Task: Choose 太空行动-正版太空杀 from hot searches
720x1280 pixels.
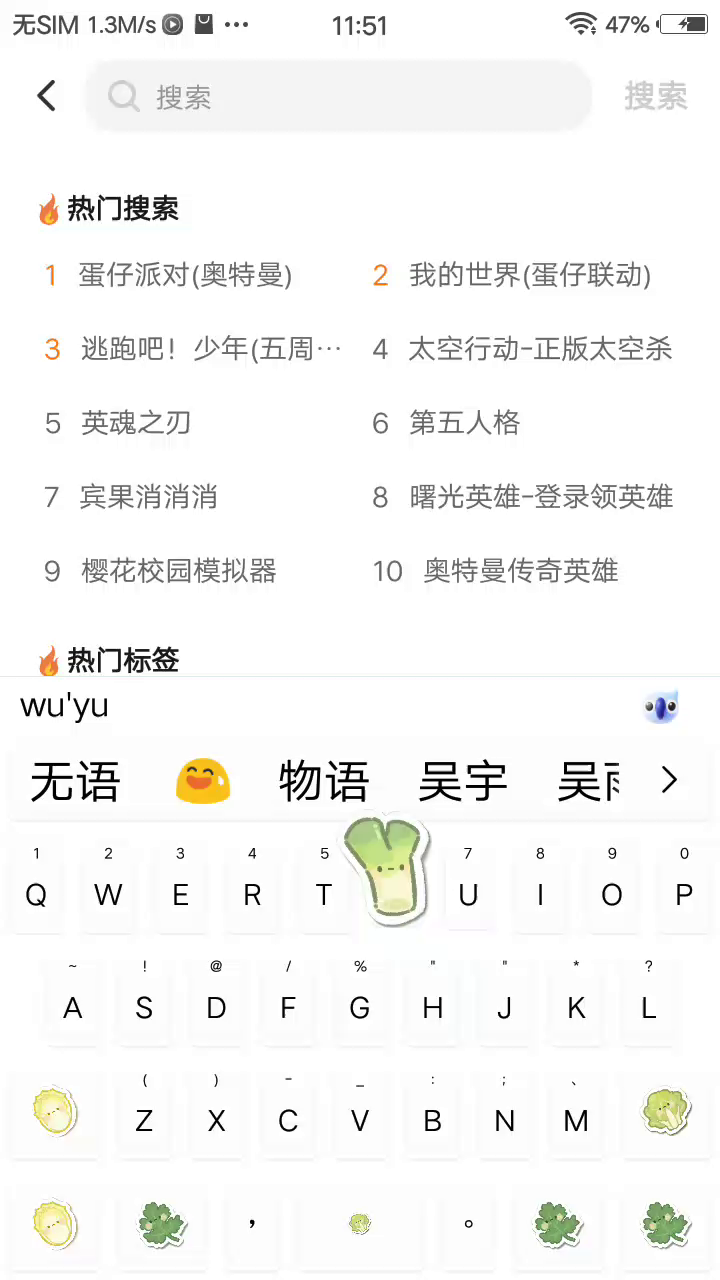Action: point(539,349)
